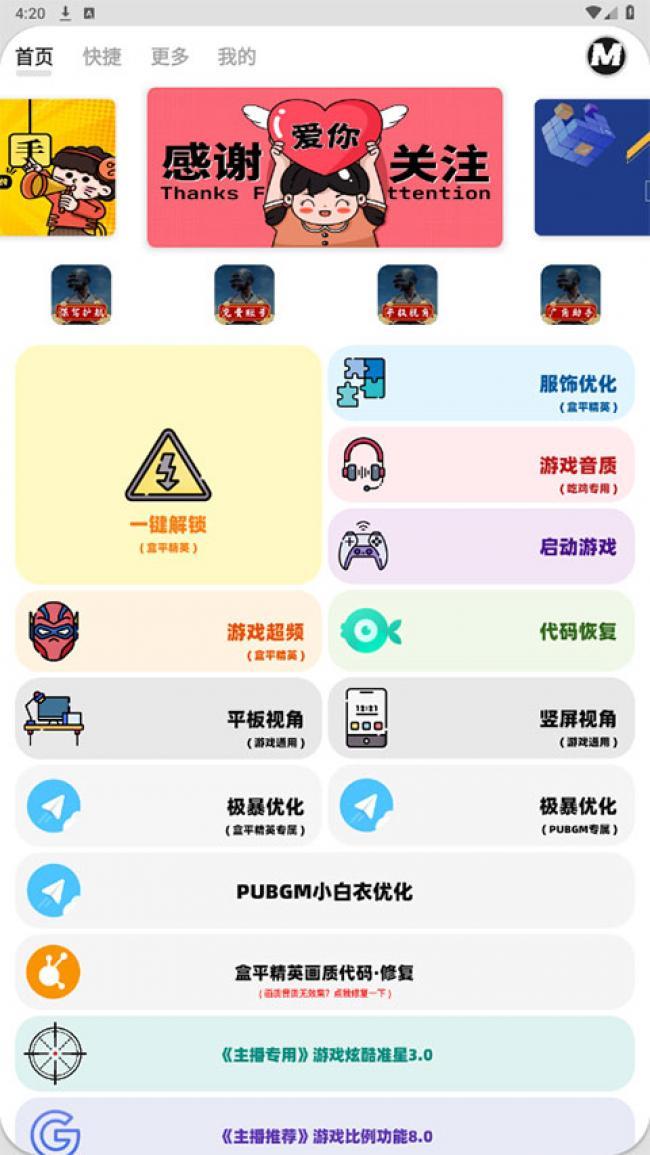
Task: Open 《主播专用》游戏炫酷准星3.0
Action: 325,1054
